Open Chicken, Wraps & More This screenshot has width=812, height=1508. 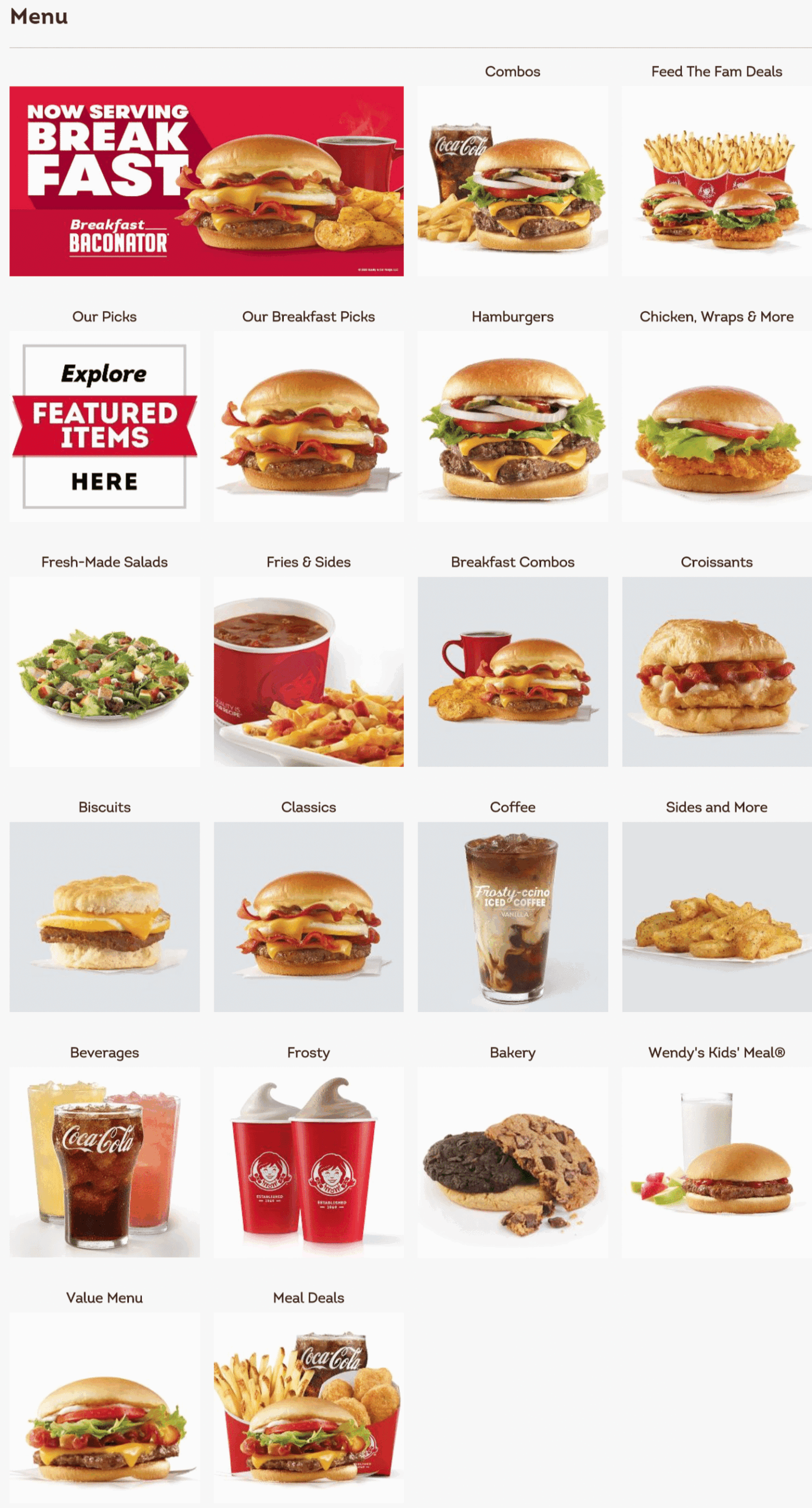(717, 426)
